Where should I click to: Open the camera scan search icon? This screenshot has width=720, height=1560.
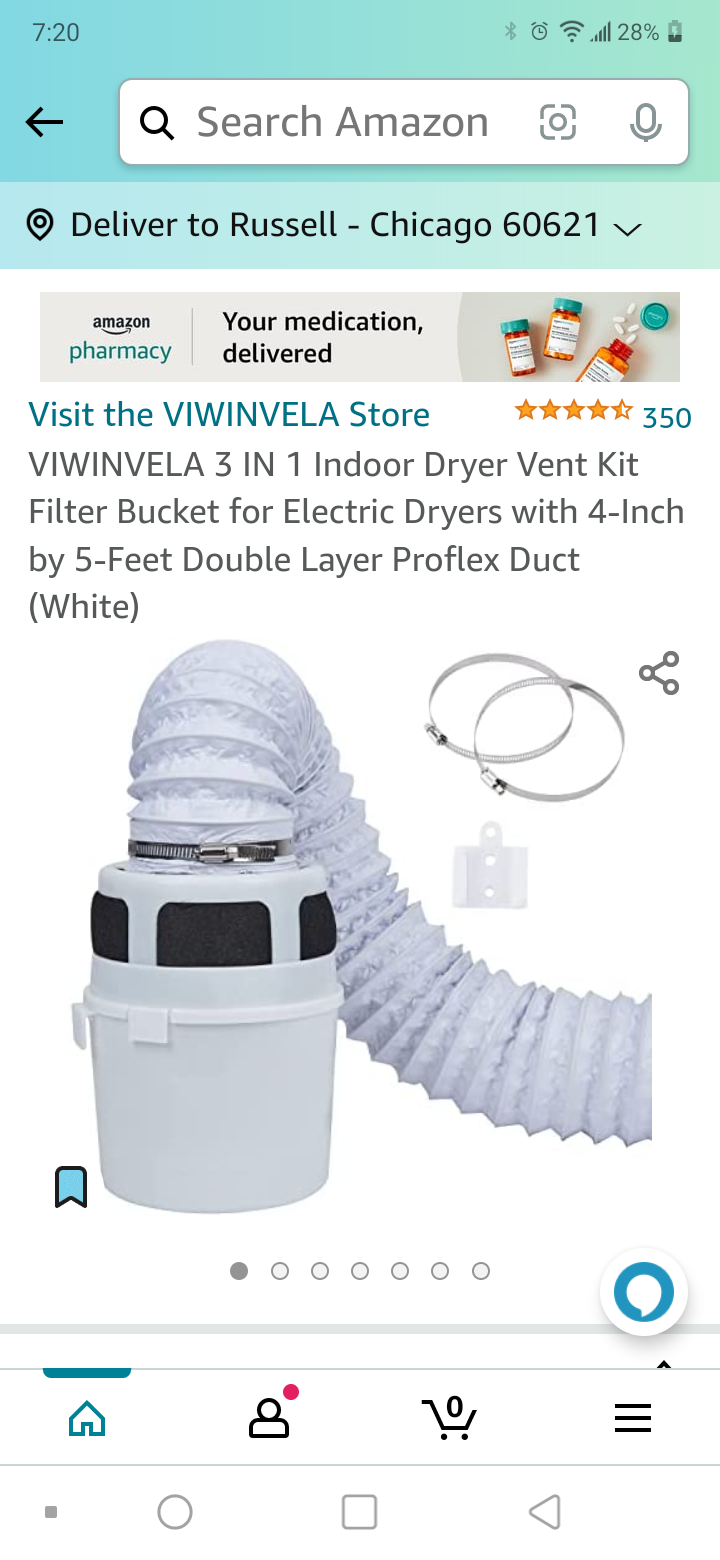pos(558,123)
